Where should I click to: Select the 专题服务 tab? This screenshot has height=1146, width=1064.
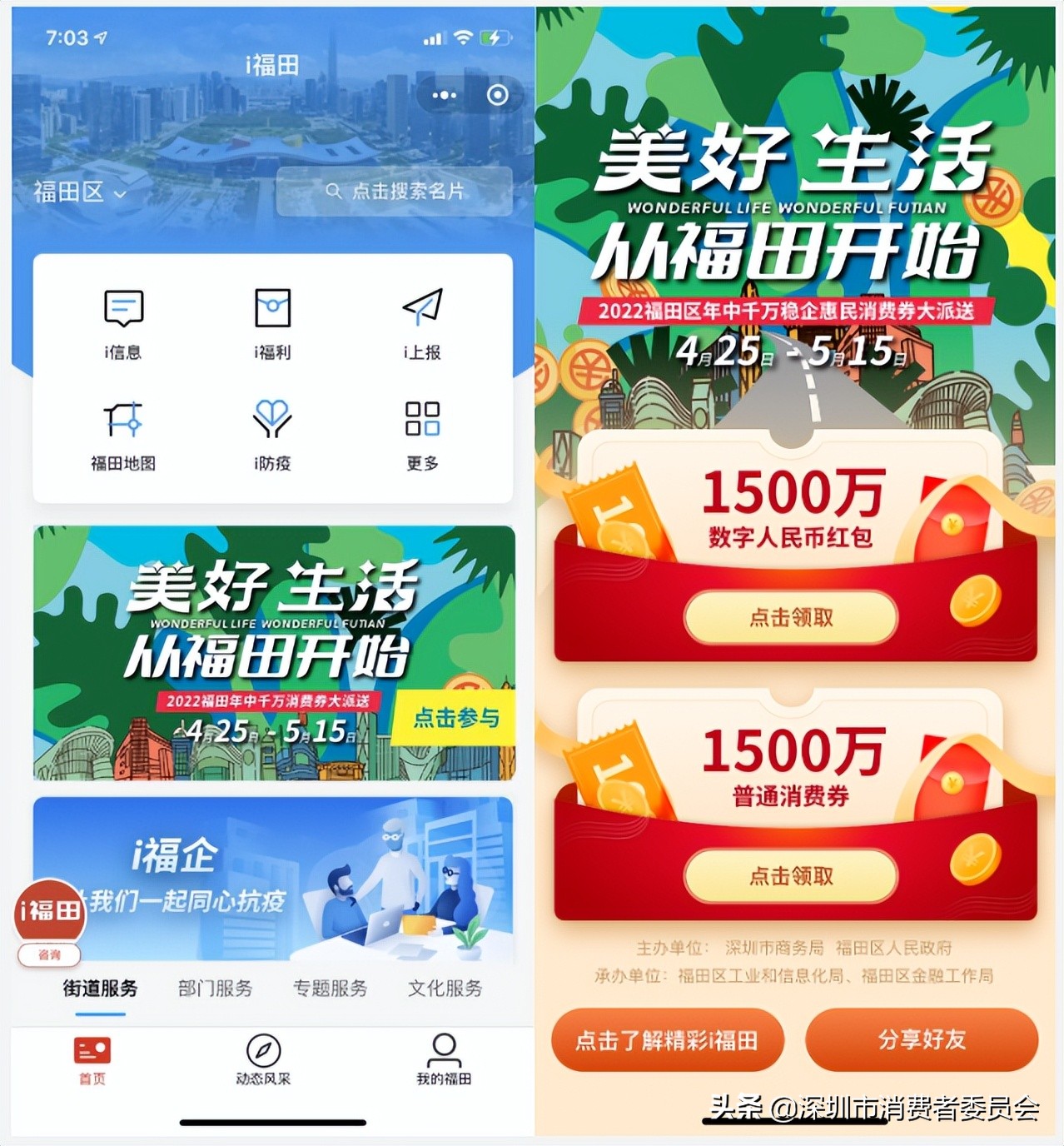pyautogui.click(x=331, y=989)
